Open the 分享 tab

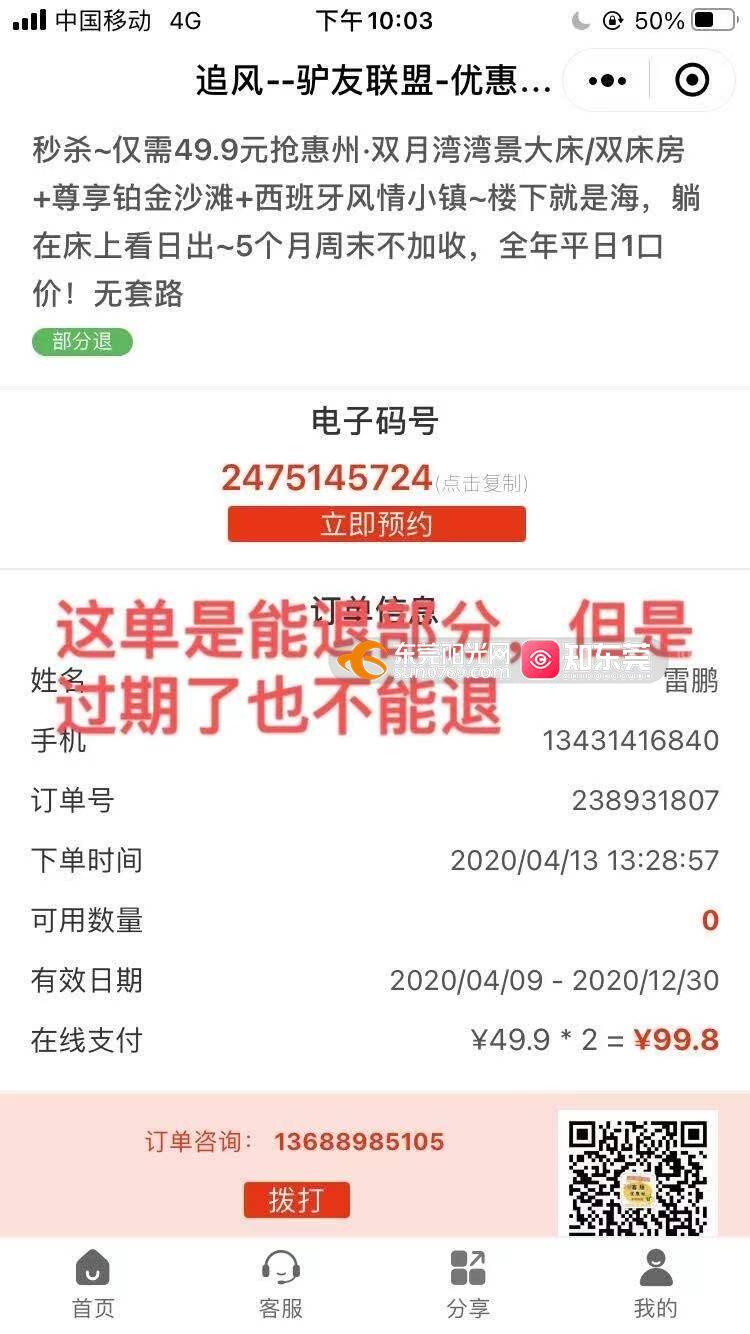tap(468, 1283)
